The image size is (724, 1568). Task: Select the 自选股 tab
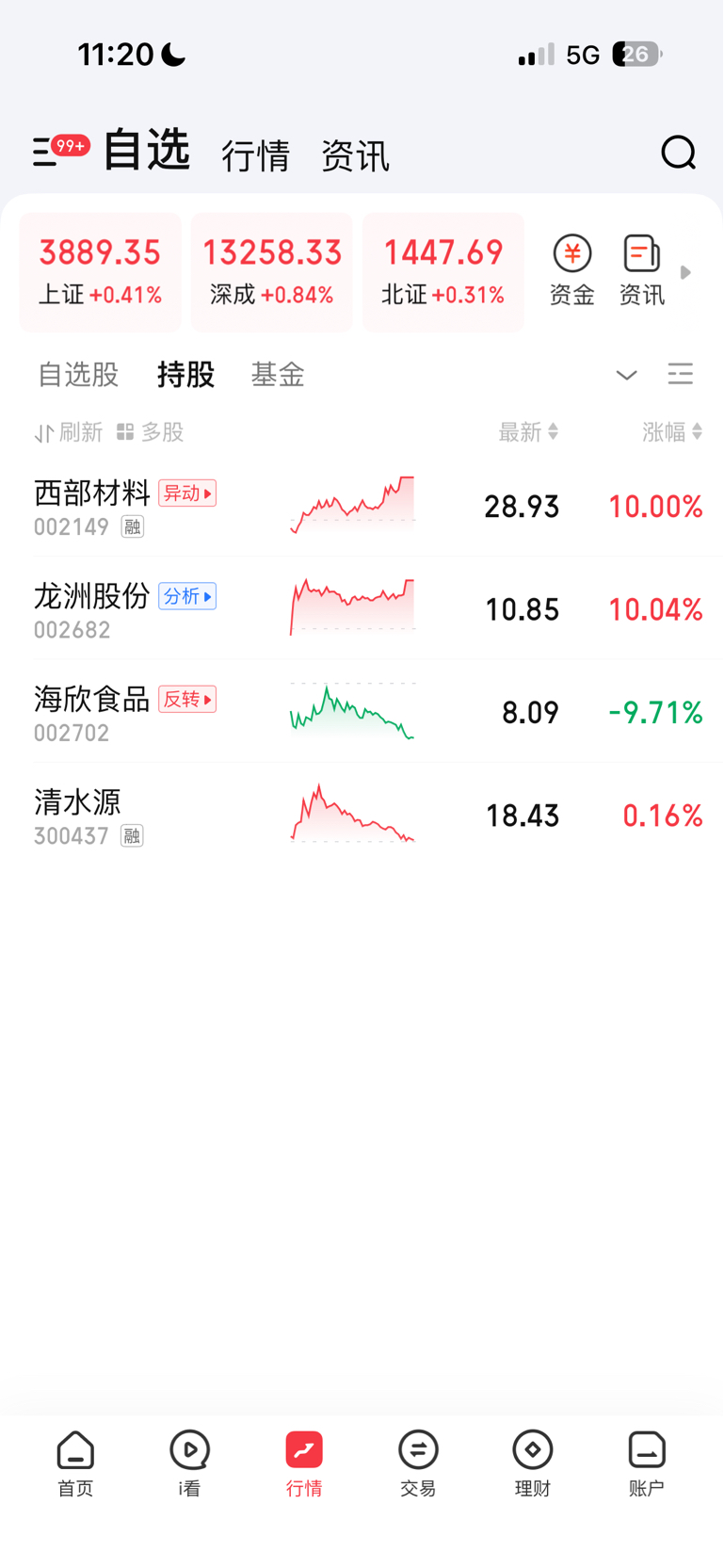click(78, 375)
